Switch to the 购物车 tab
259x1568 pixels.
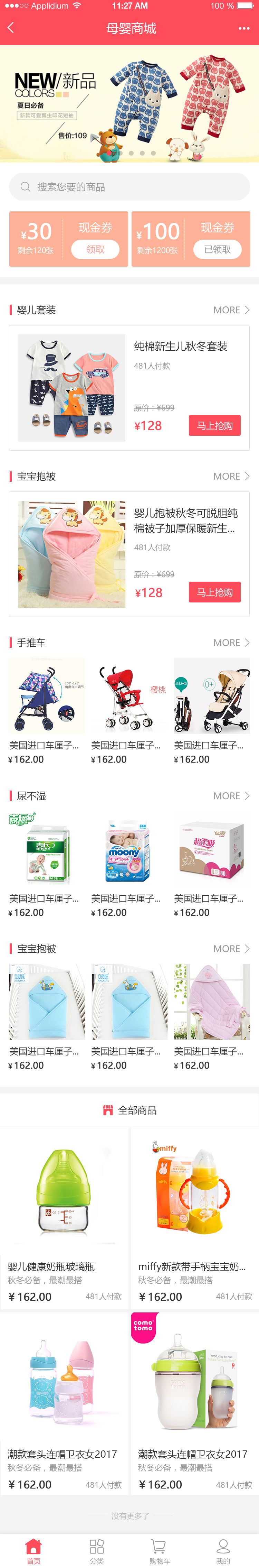[159, 1551]
